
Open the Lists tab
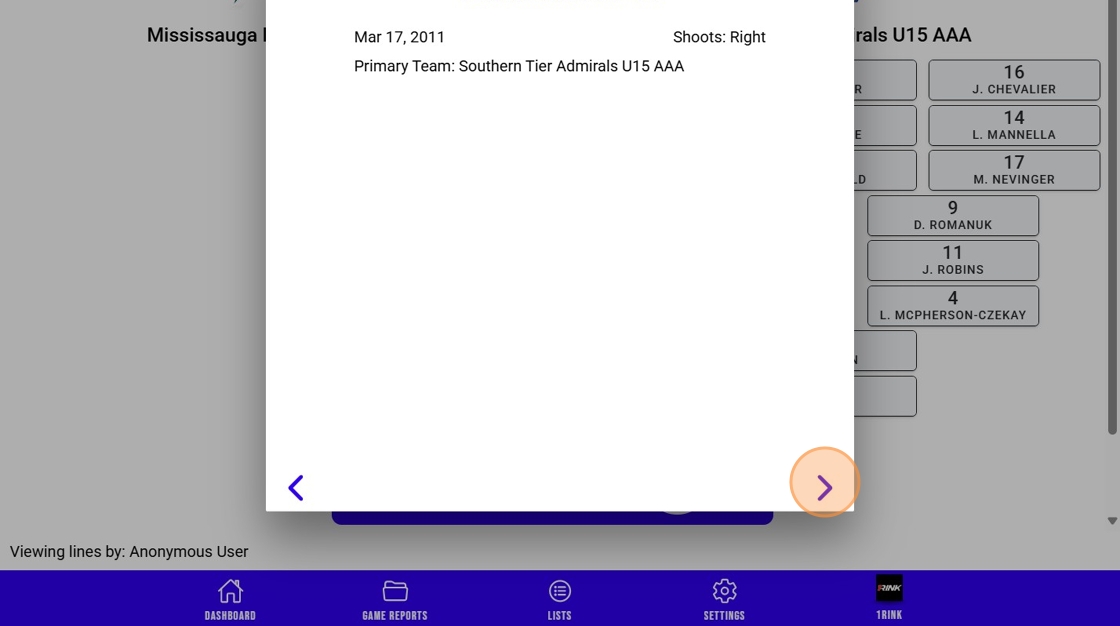pyautogui.click(x=559, y=600)
